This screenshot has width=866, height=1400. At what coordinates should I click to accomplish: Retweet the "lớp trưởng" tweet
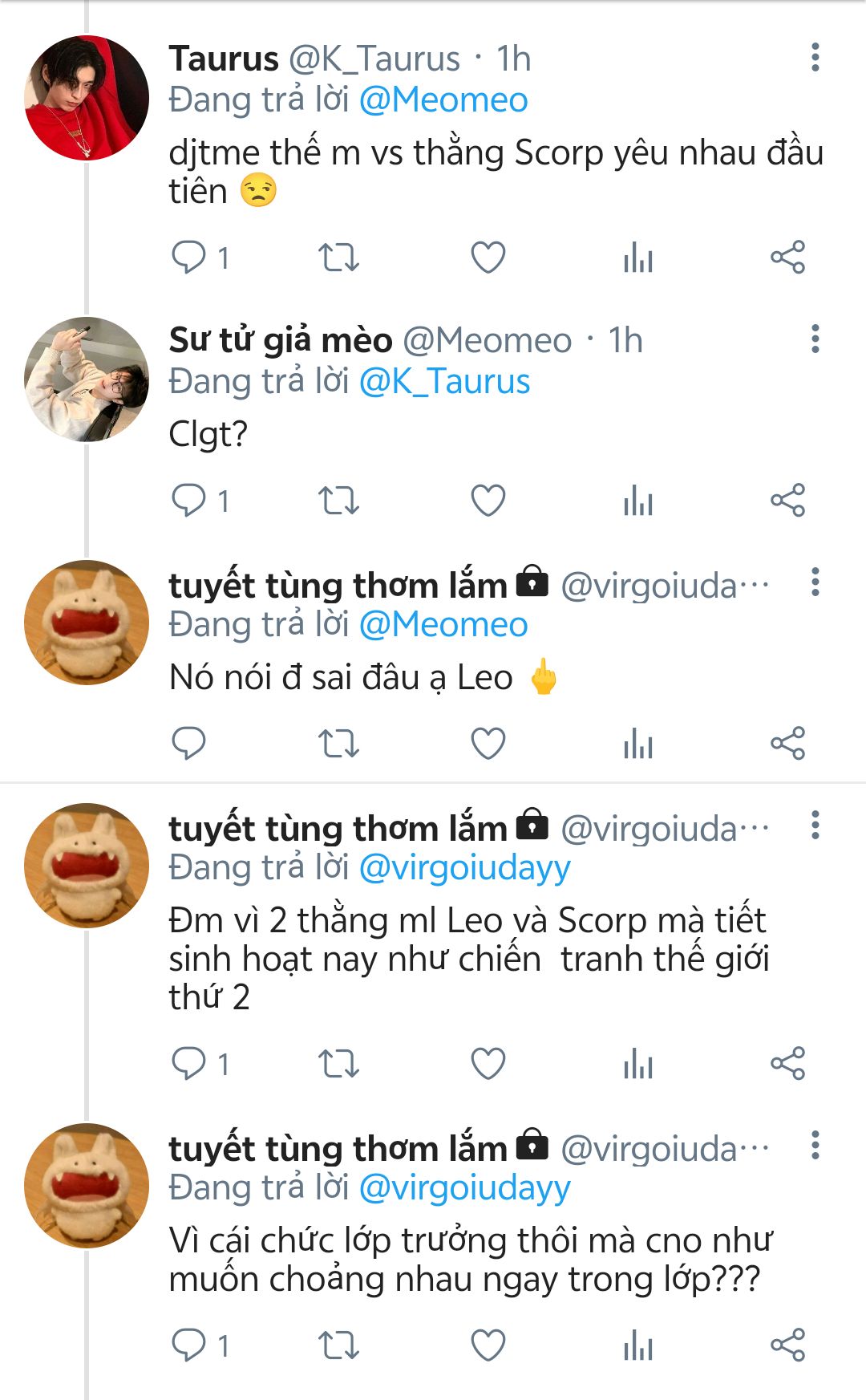pos(338,1345)
